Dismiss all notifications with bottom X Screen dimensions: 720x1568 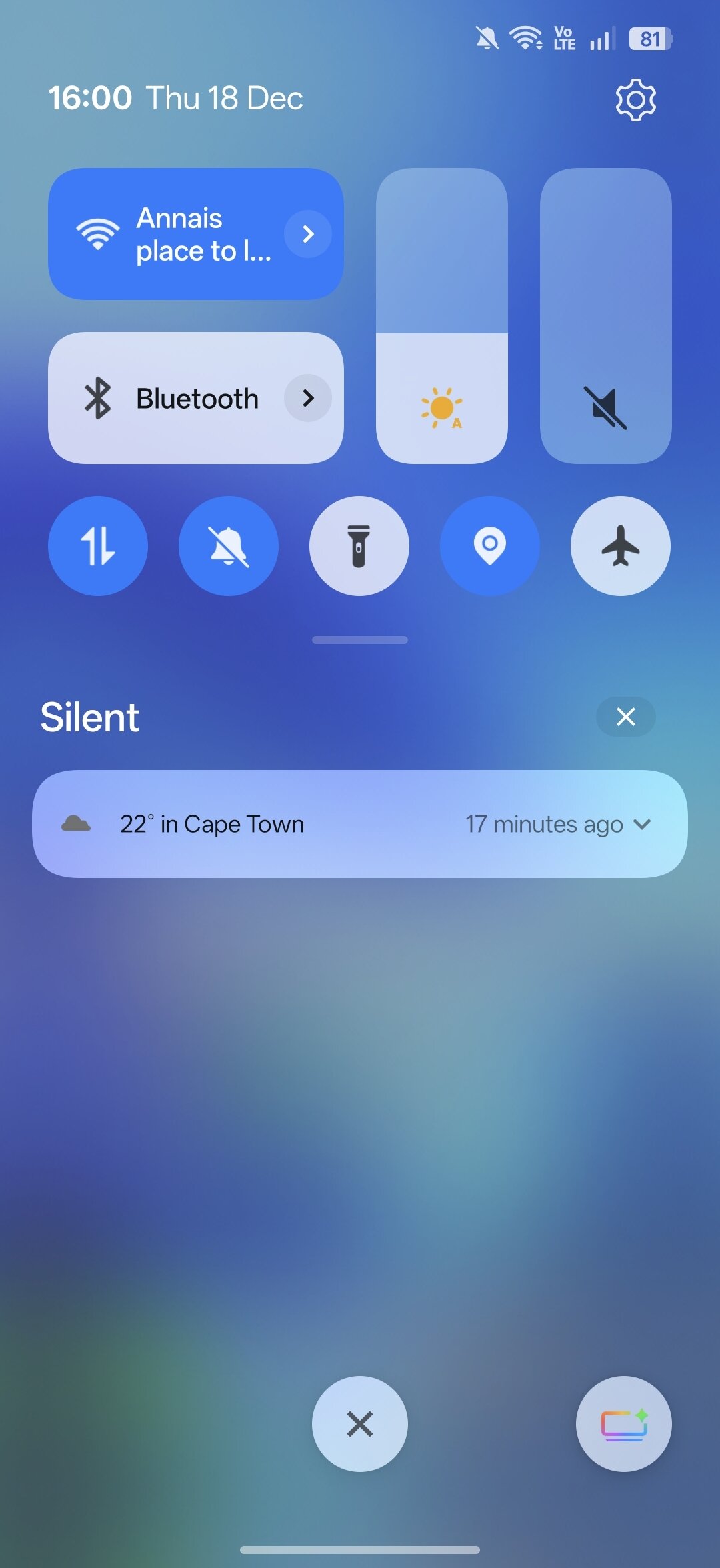360,1424
